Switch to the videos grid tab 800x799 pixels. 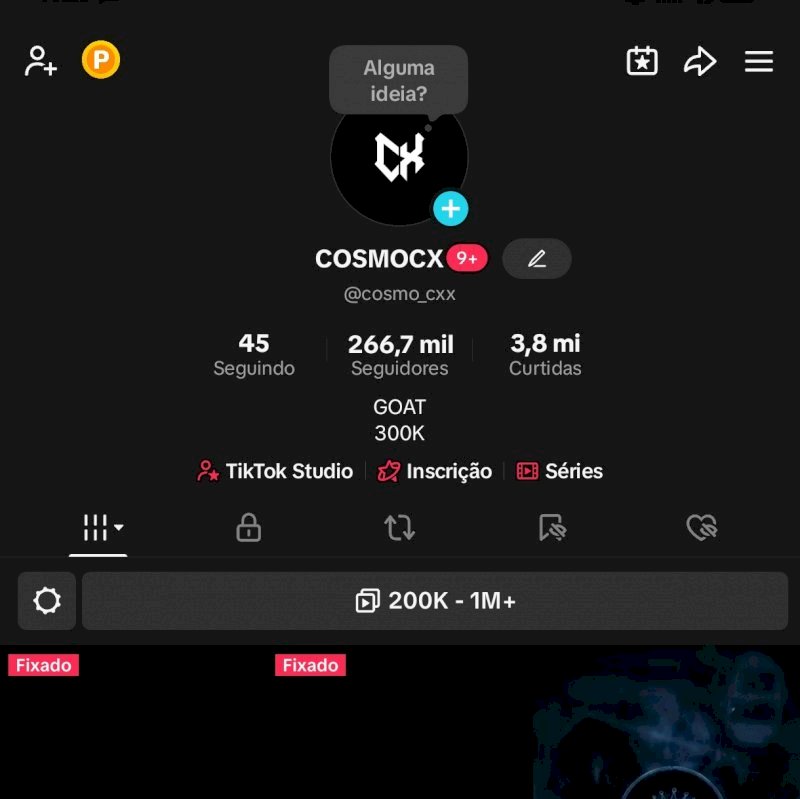tap(98, 528)
